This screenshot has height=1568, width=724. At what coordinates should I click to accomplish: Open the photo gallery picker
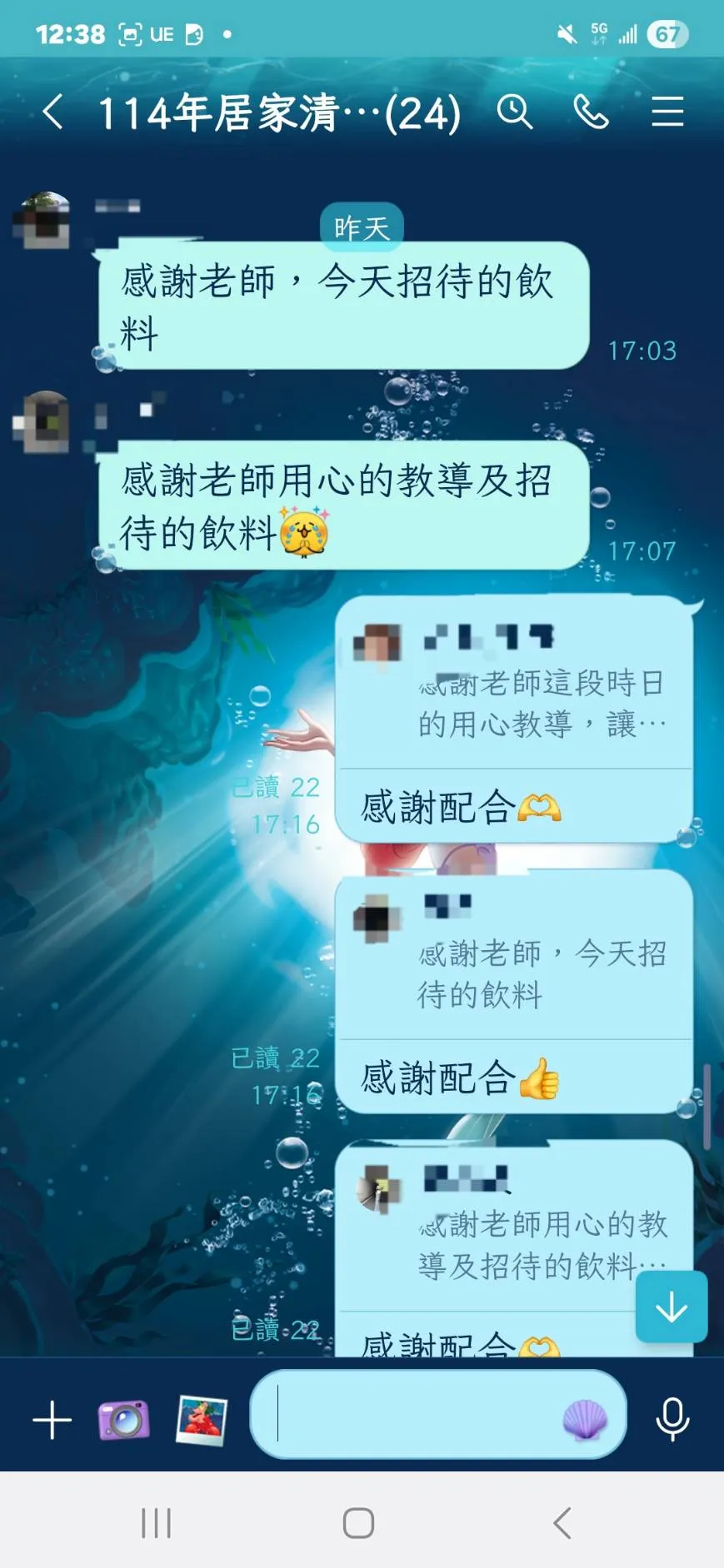[x=202, y=1420]
